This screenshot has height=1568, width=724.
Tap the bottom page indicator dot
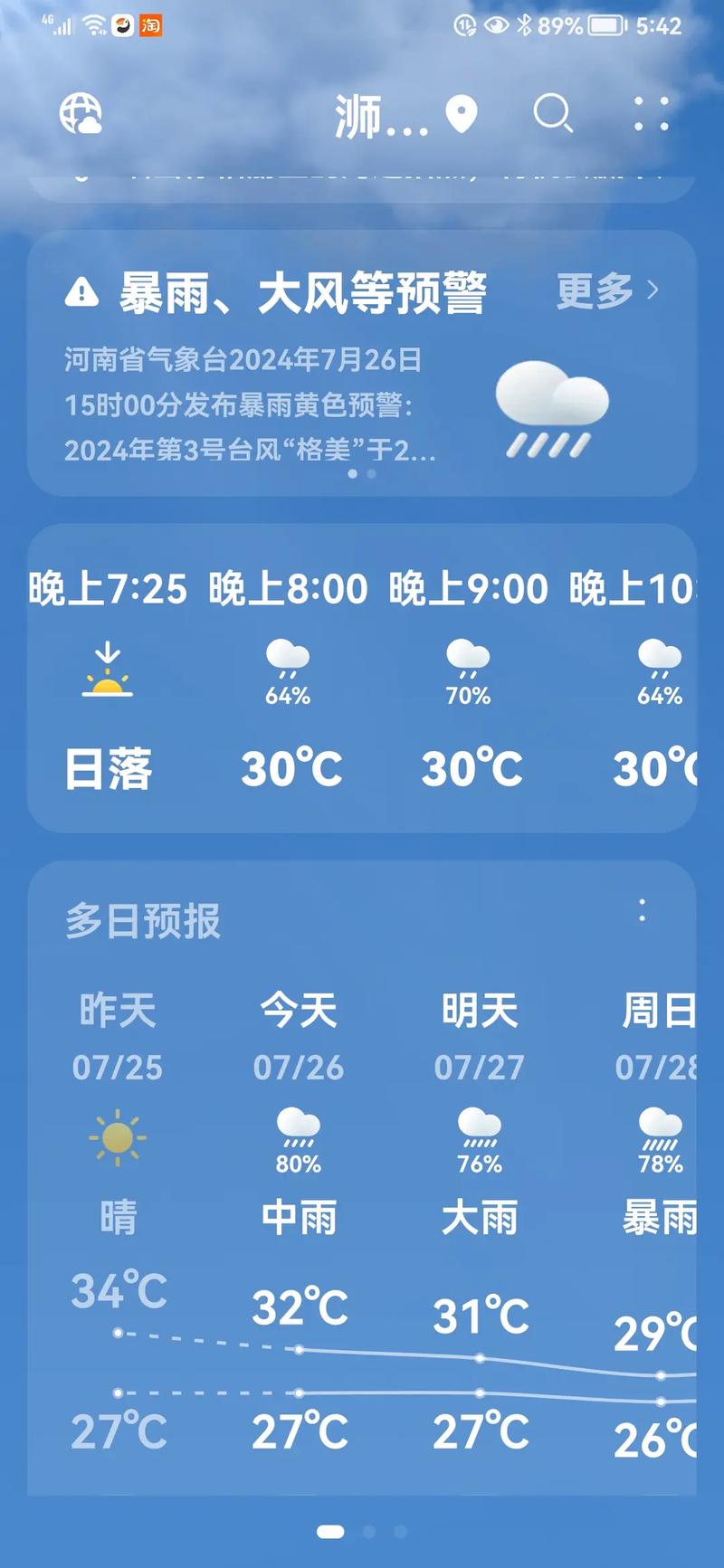330,1533
